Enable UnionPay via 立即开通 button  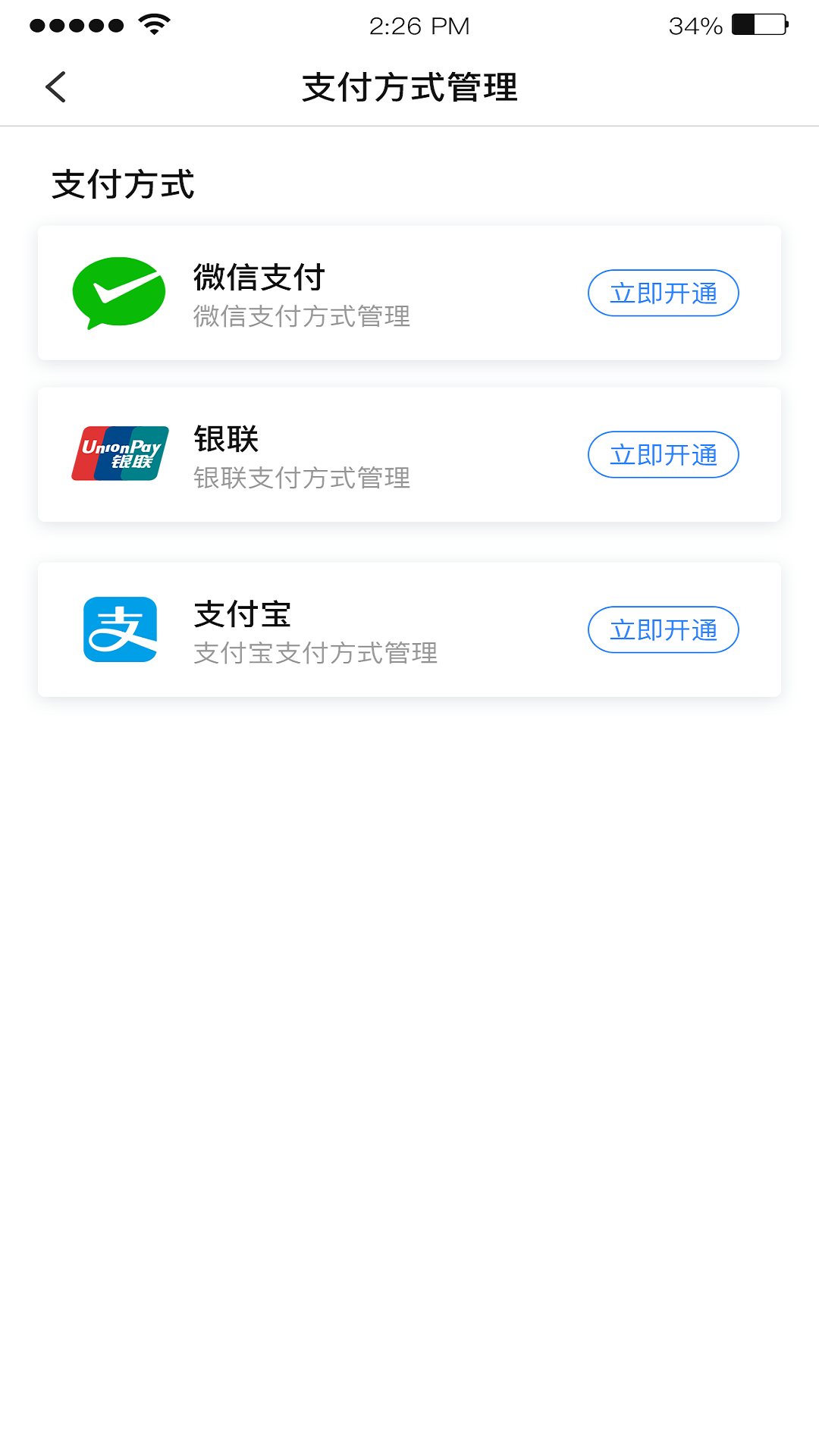click(x=664, y=454)
